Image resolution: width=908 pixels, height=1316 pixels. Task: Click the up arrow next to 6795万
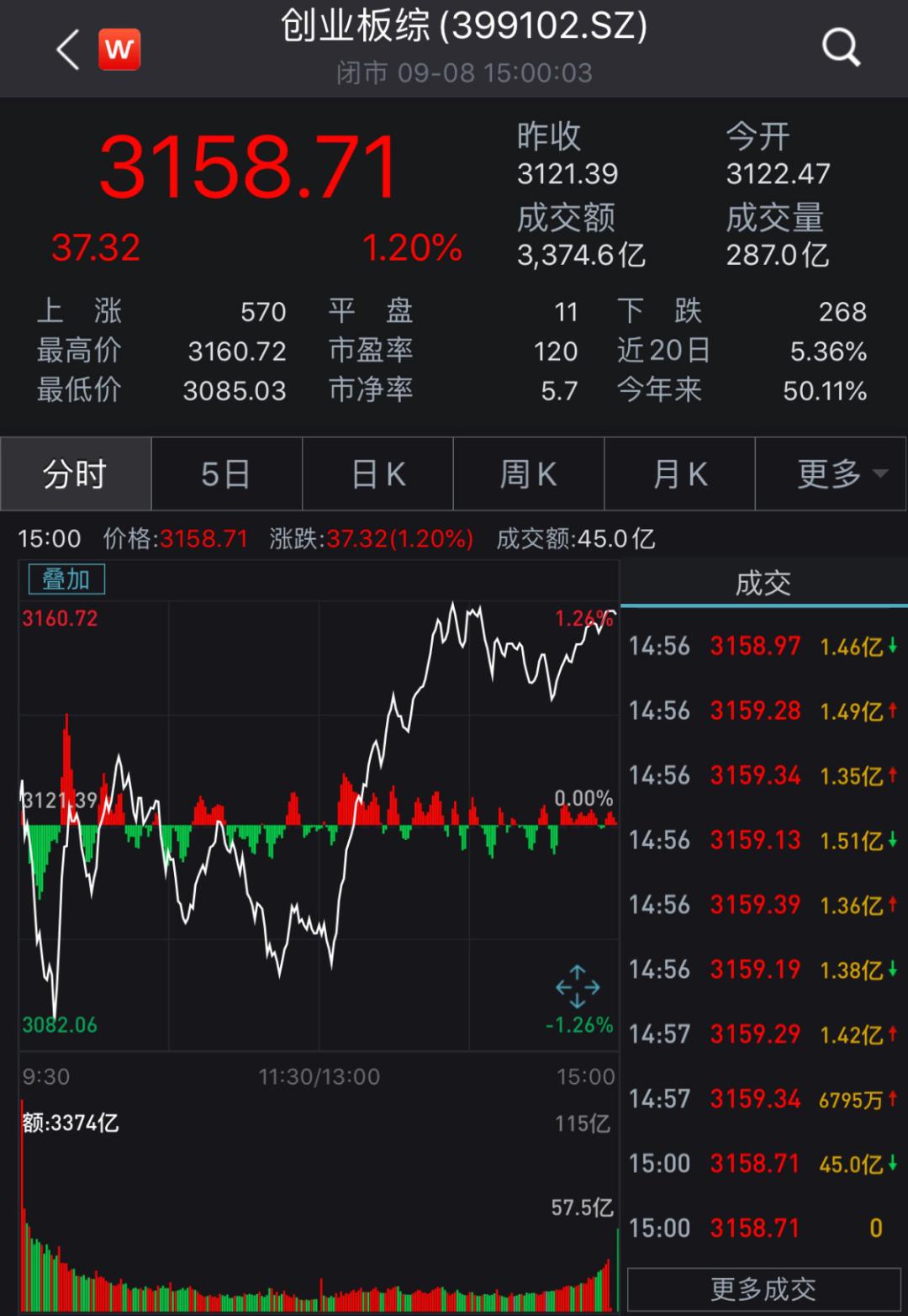(x=894, y=1098)
